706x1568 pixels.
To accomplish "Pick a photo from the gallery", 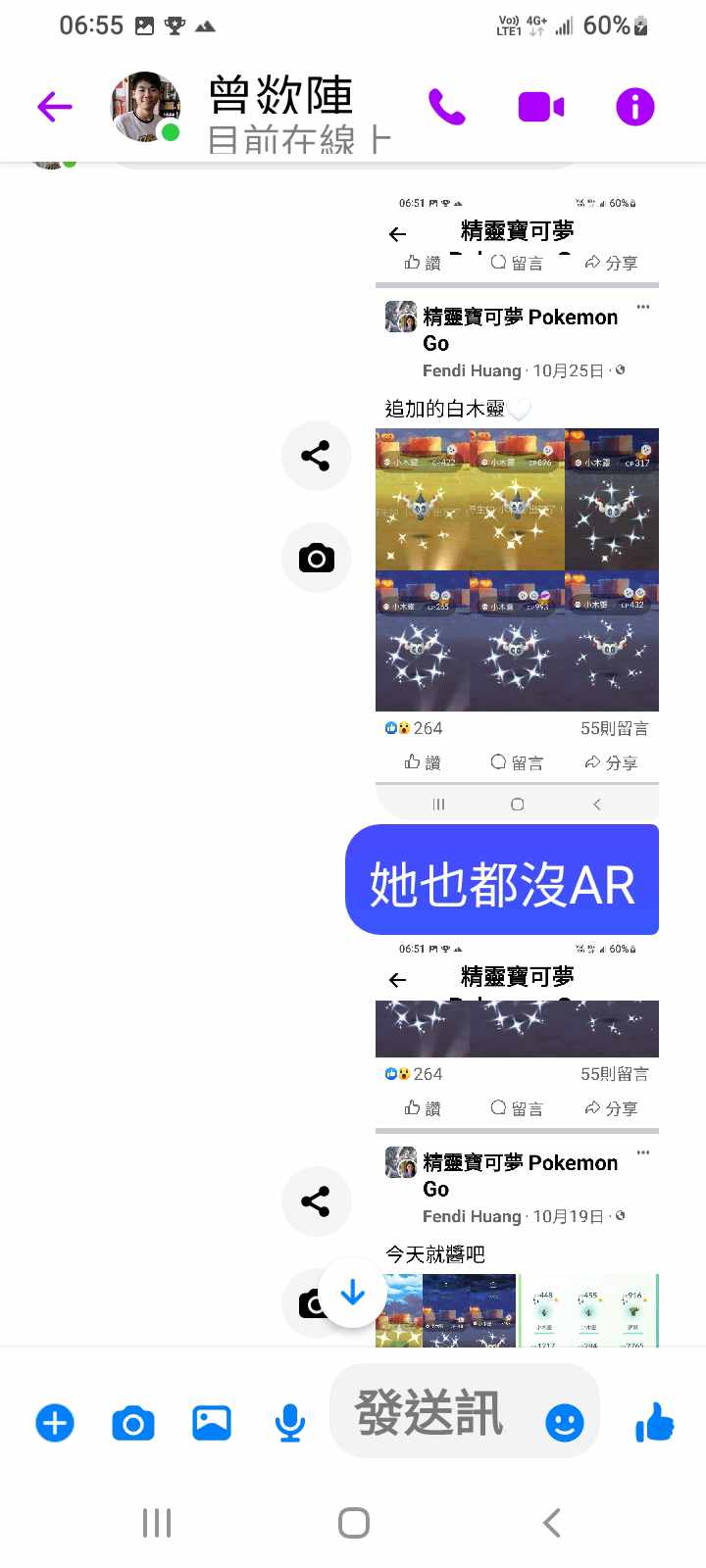I will pyautogui.click(x=212, y=1422).
